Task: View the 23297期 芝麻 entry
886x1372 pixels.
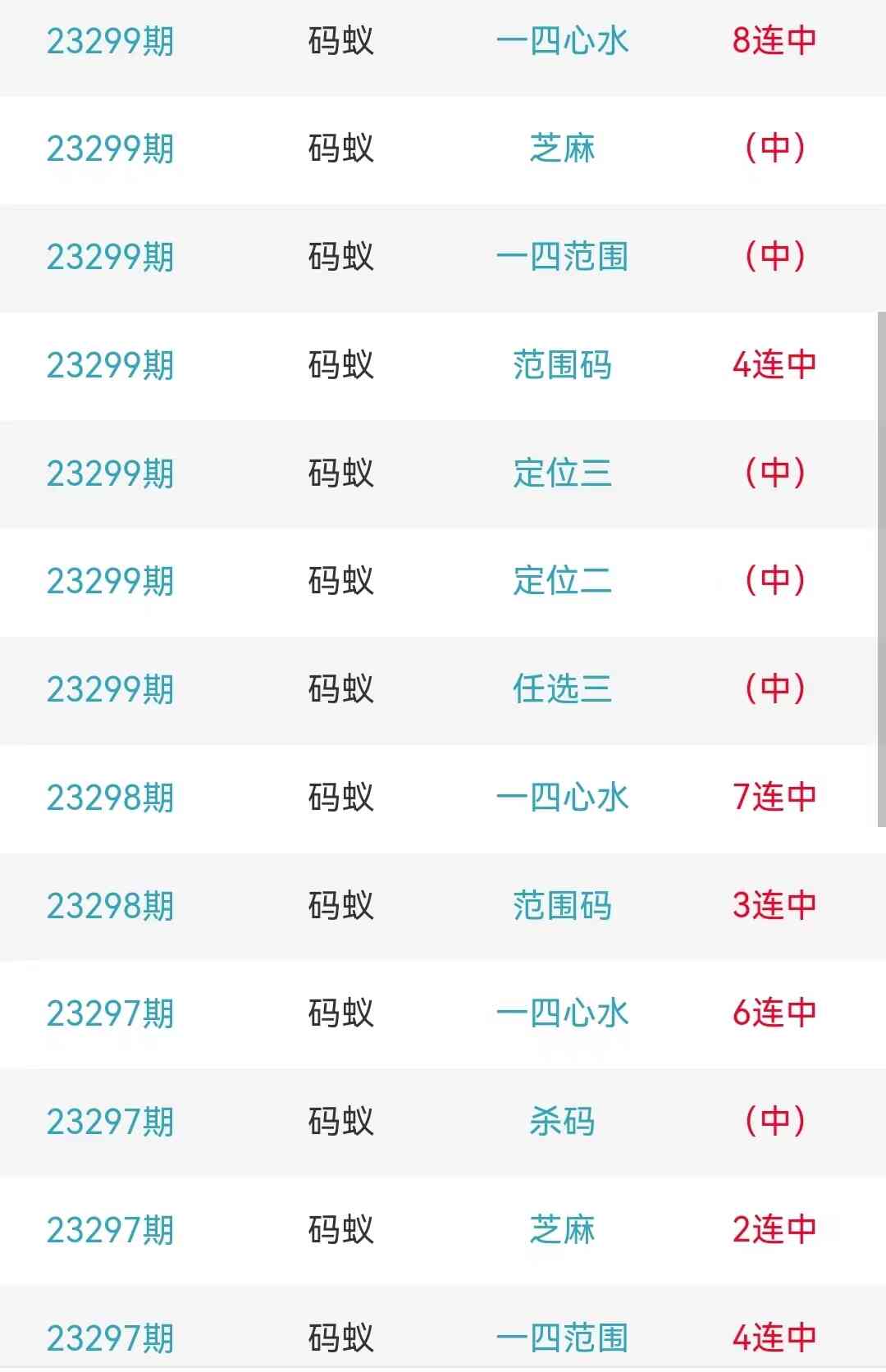Action: coord(562,1230)
